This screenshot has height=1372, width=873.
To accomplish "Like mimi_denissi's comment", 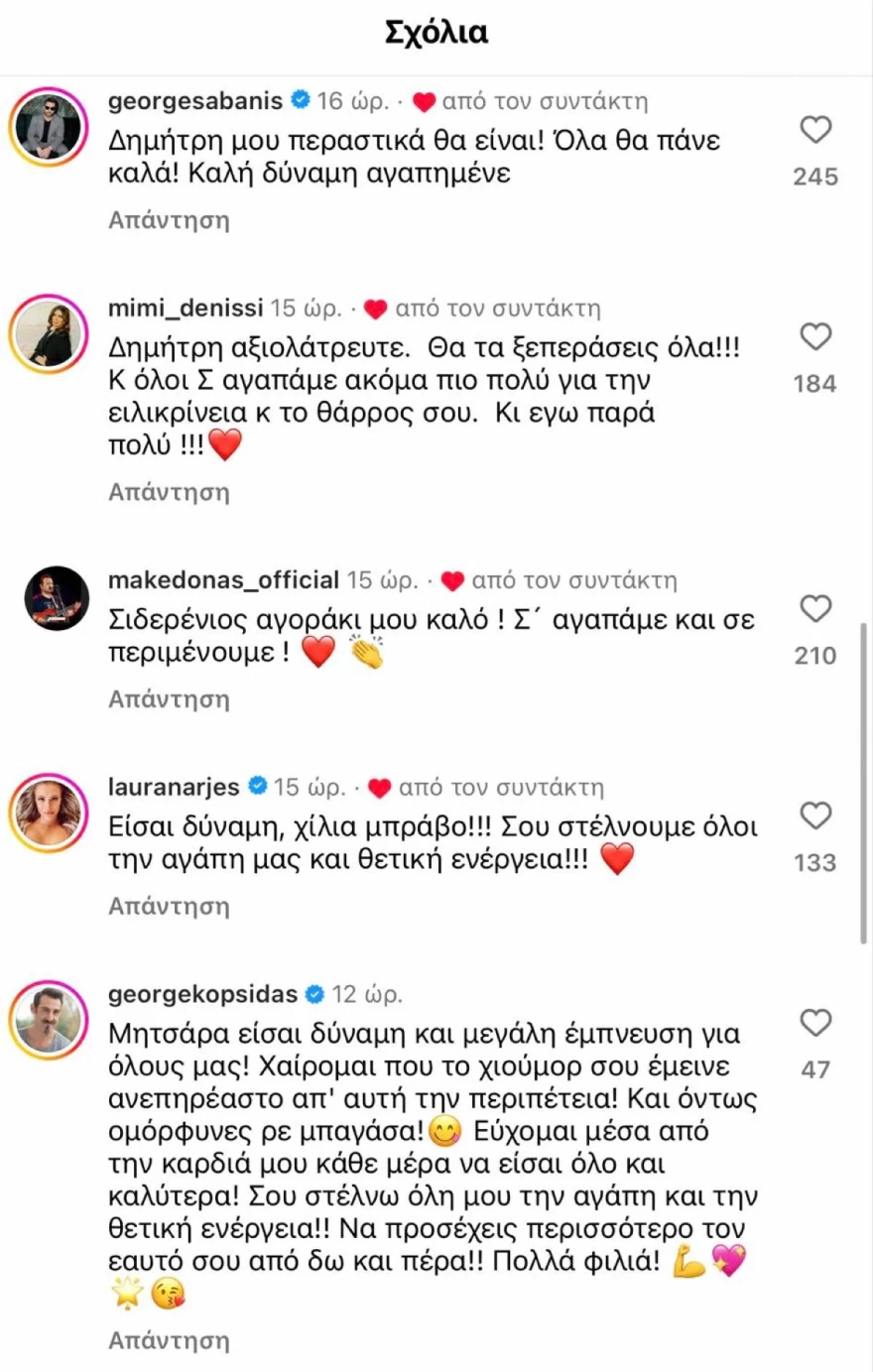I will 815,337.
